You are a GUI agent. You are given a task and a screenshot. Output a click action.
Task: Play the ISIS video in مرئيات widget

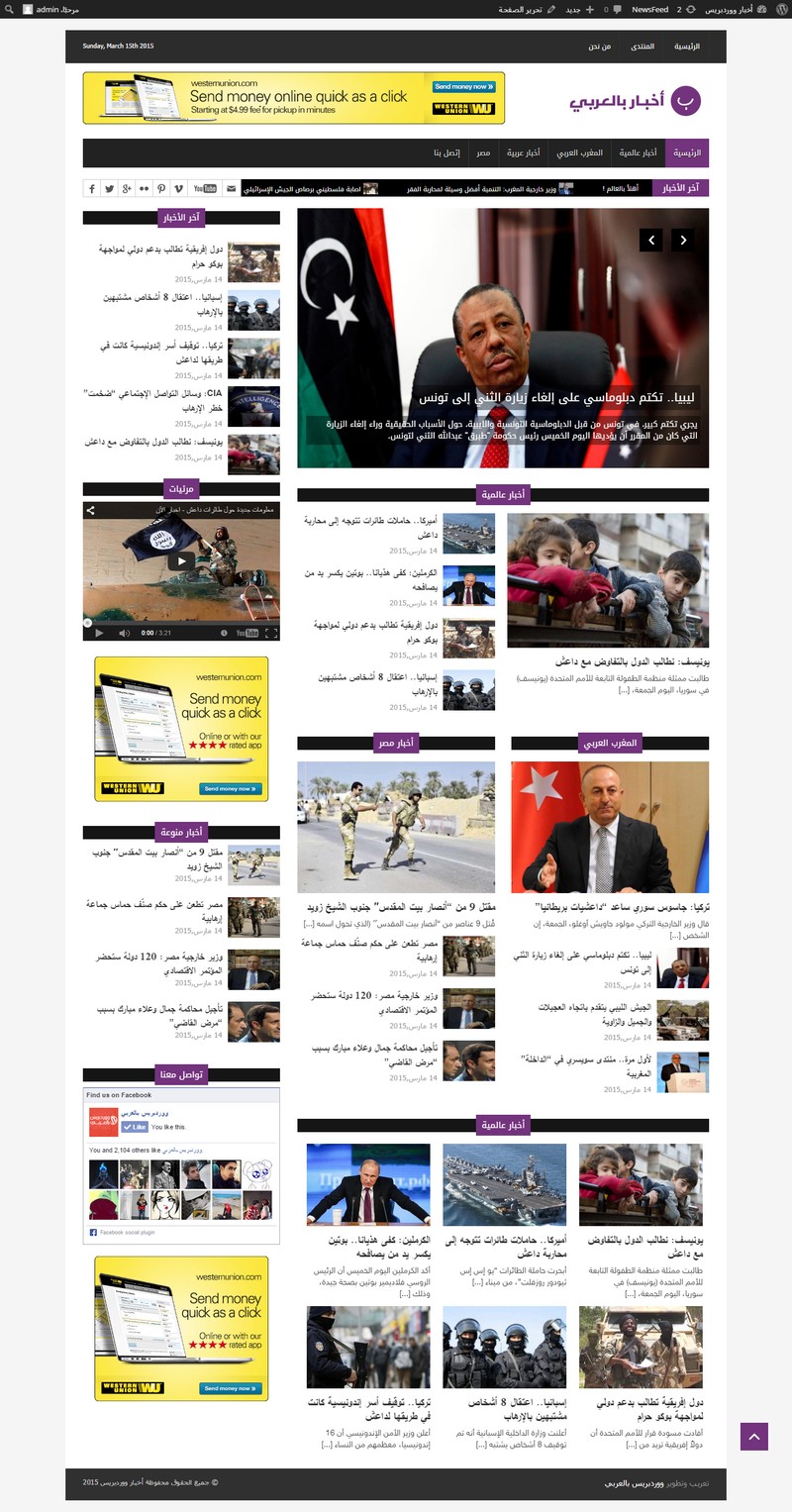pyautogui.click(x=180, y=561)
